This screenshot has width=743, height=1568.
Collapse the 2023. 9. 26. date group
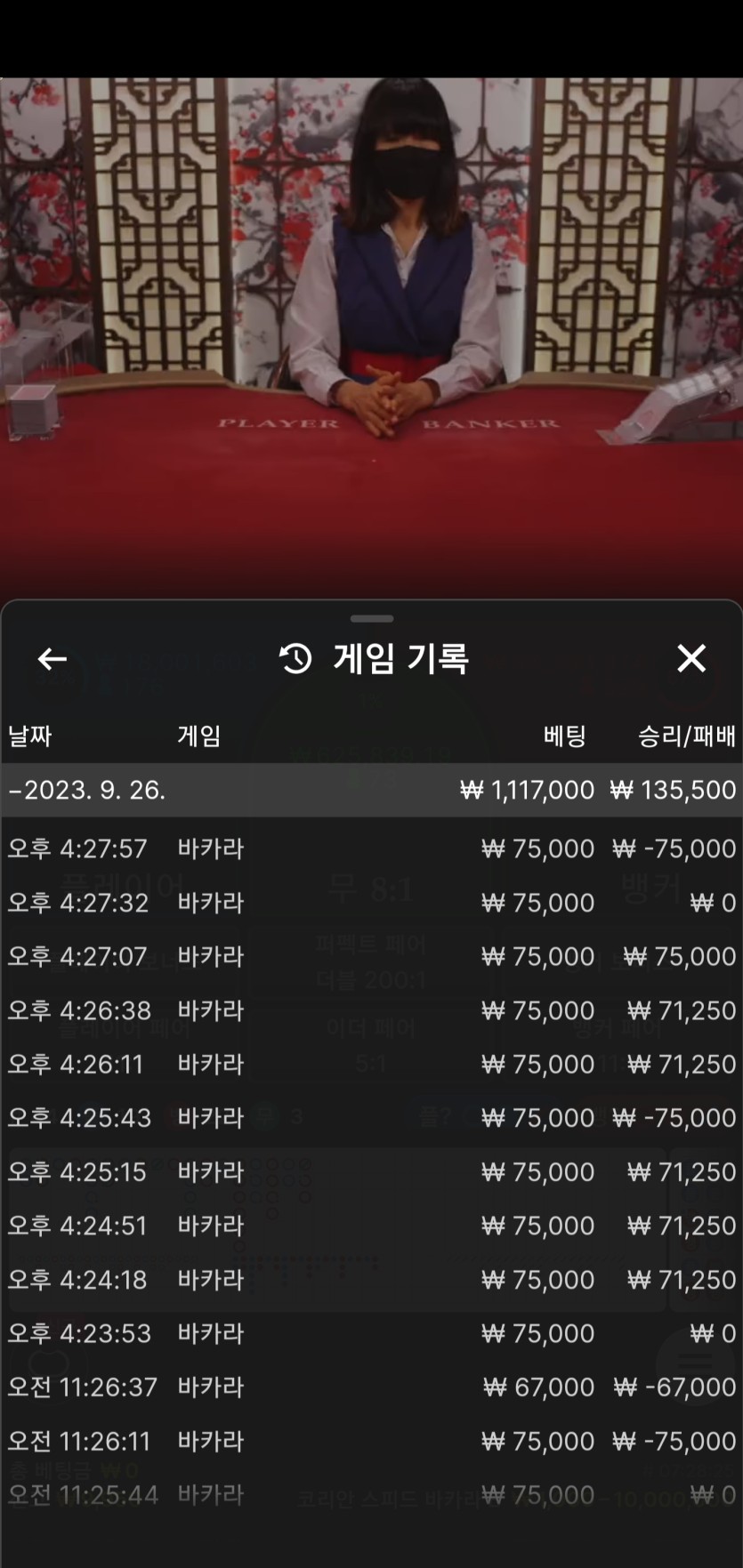371,790
